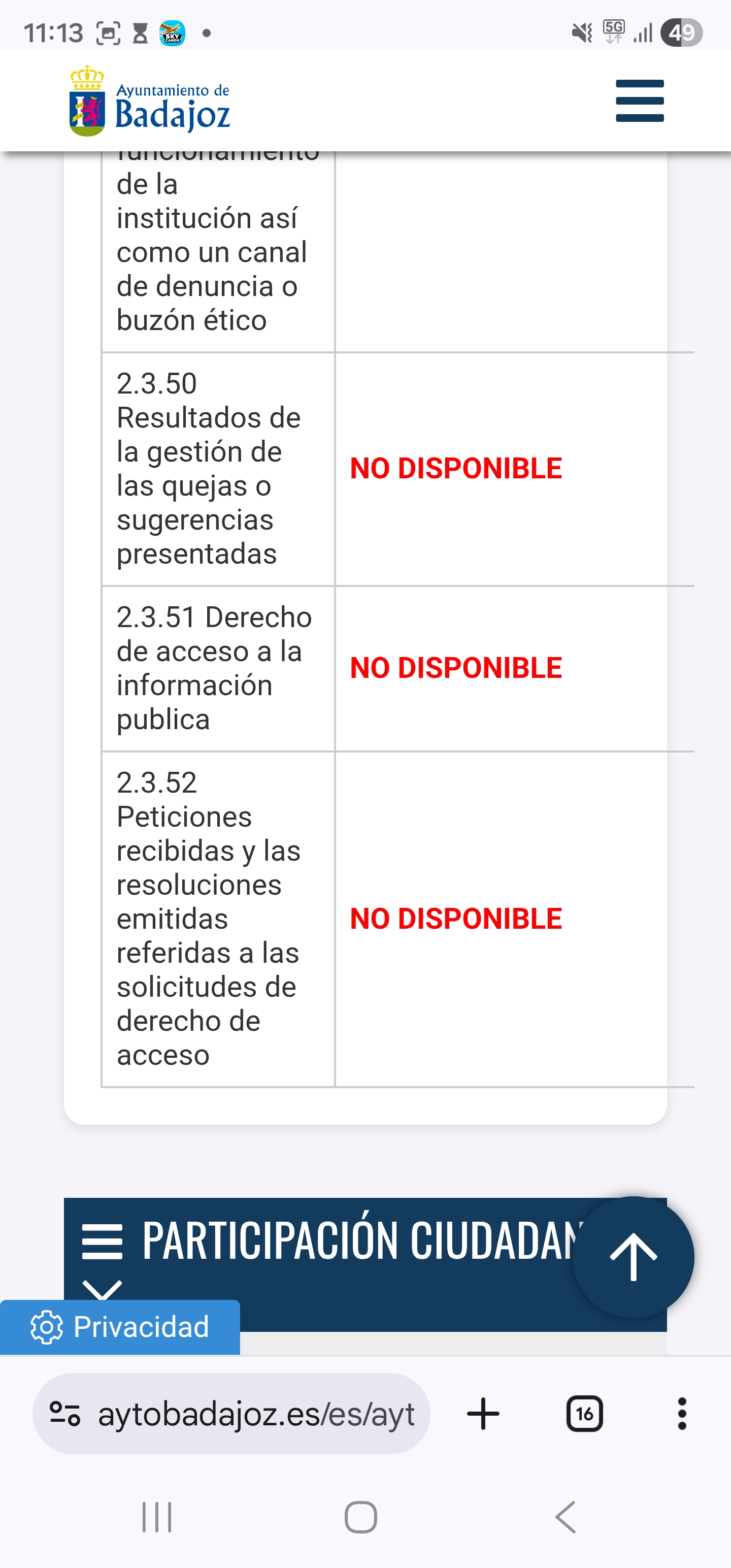Open Privacidad settings

(120, 1327)
